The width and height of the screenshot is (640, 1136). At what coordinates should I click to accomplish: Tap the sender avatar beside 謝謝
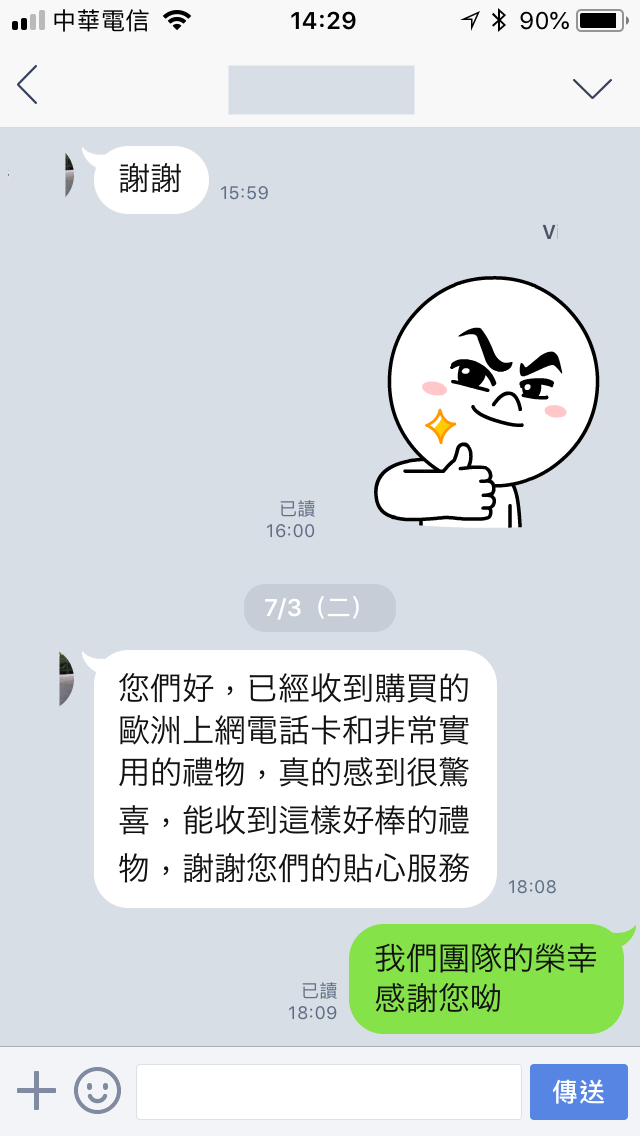pos(68,176)
